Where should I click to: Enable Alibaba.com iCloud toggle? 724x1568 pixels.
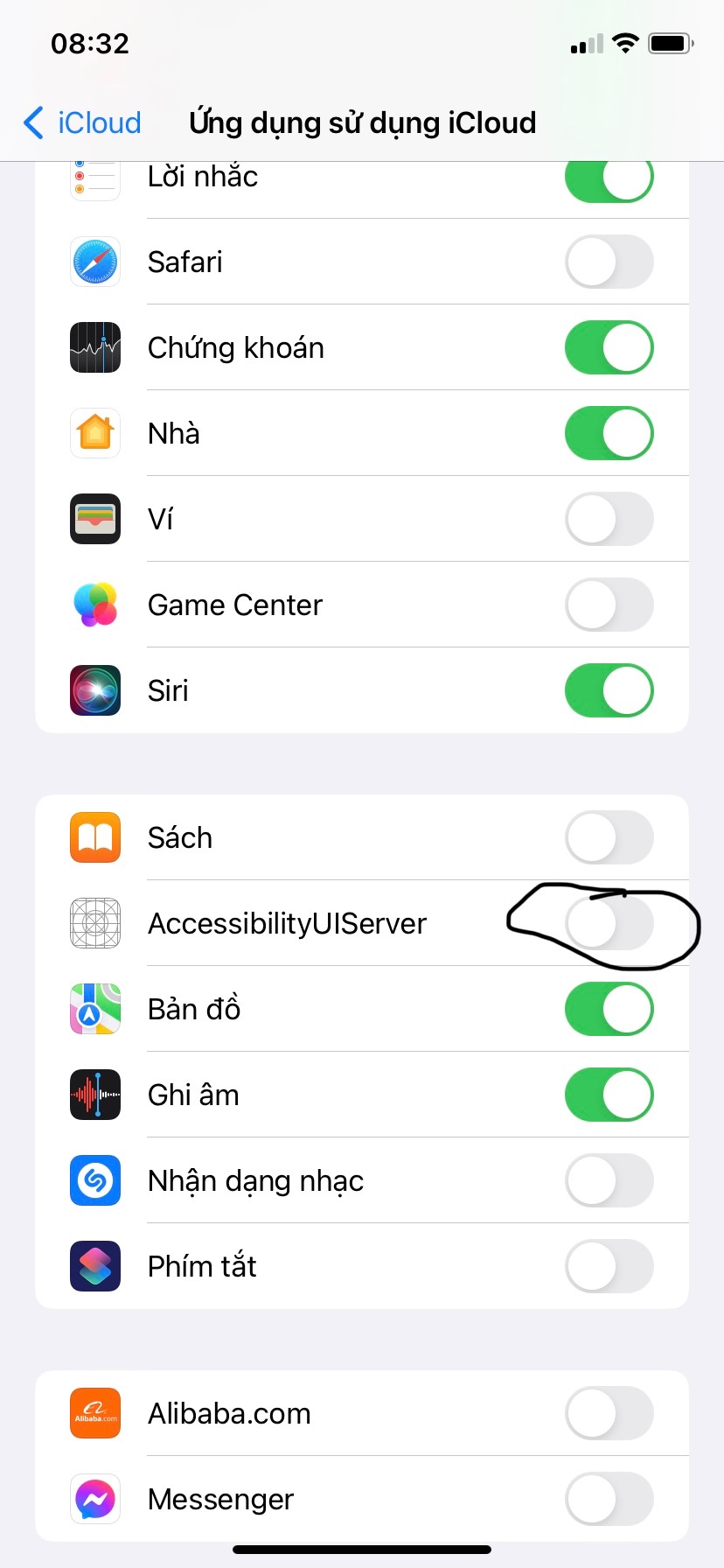(x=609, y=1413)
